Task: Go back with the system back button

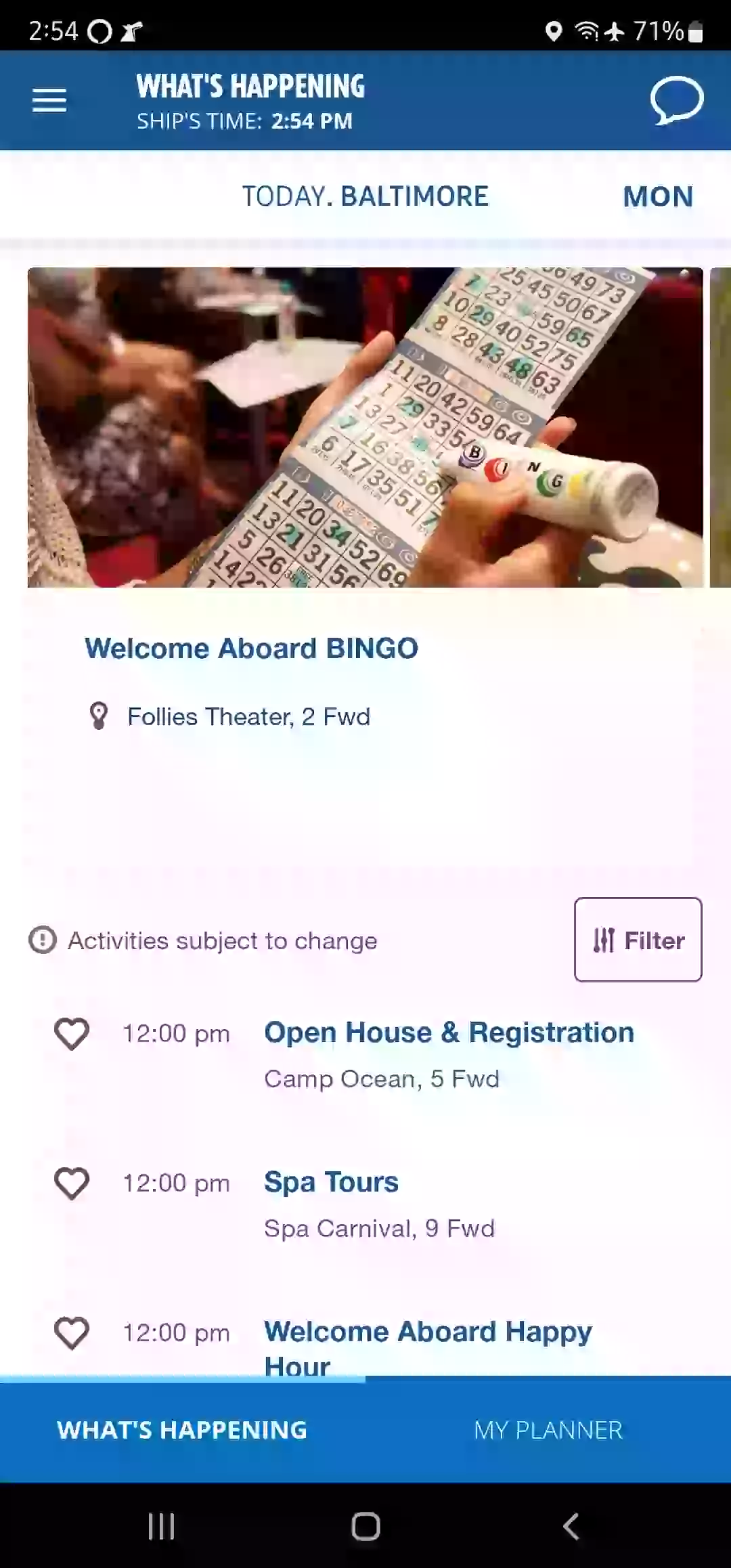Action: (571, 1527)
